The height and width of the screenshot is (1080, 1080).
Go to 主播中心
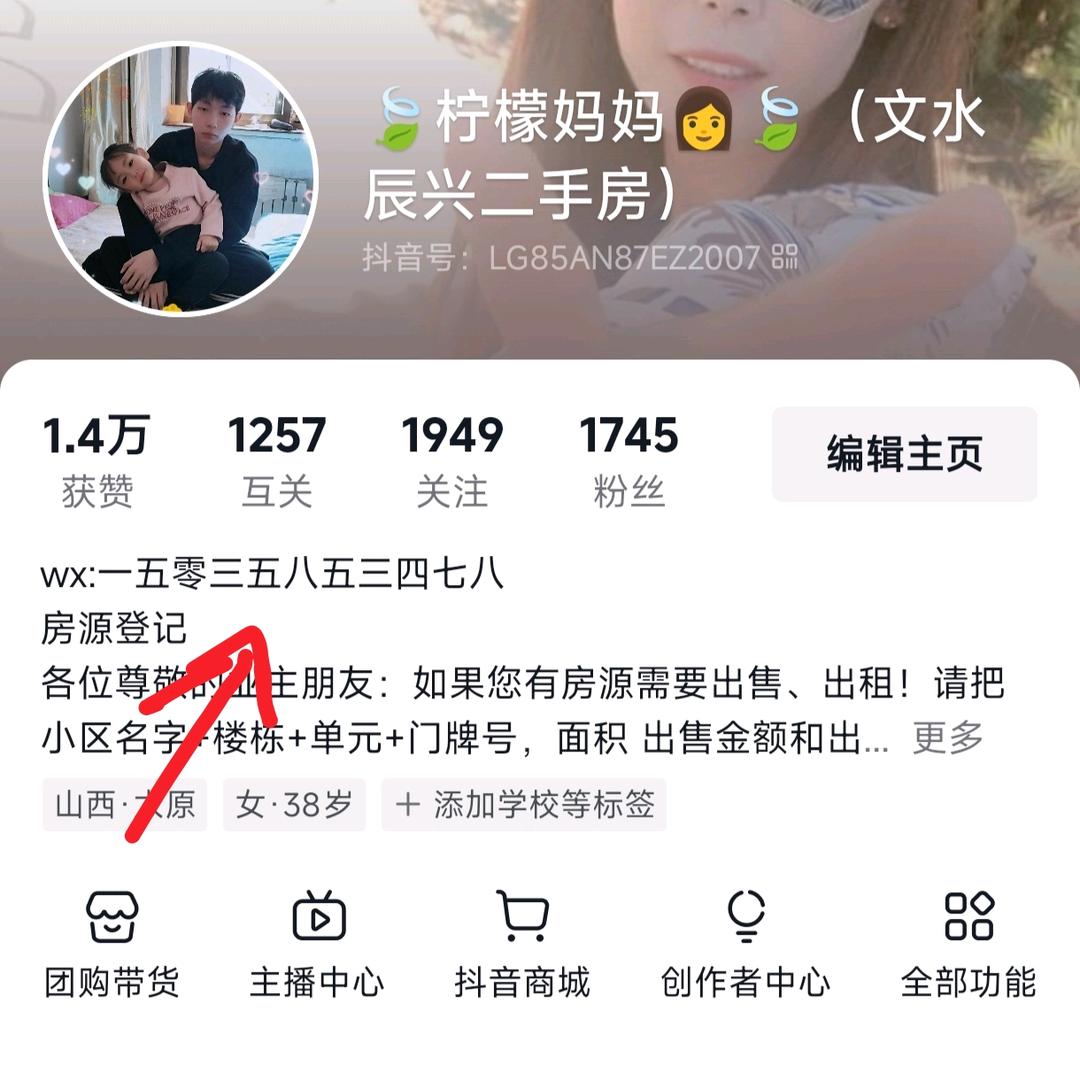tap(318, 944)
